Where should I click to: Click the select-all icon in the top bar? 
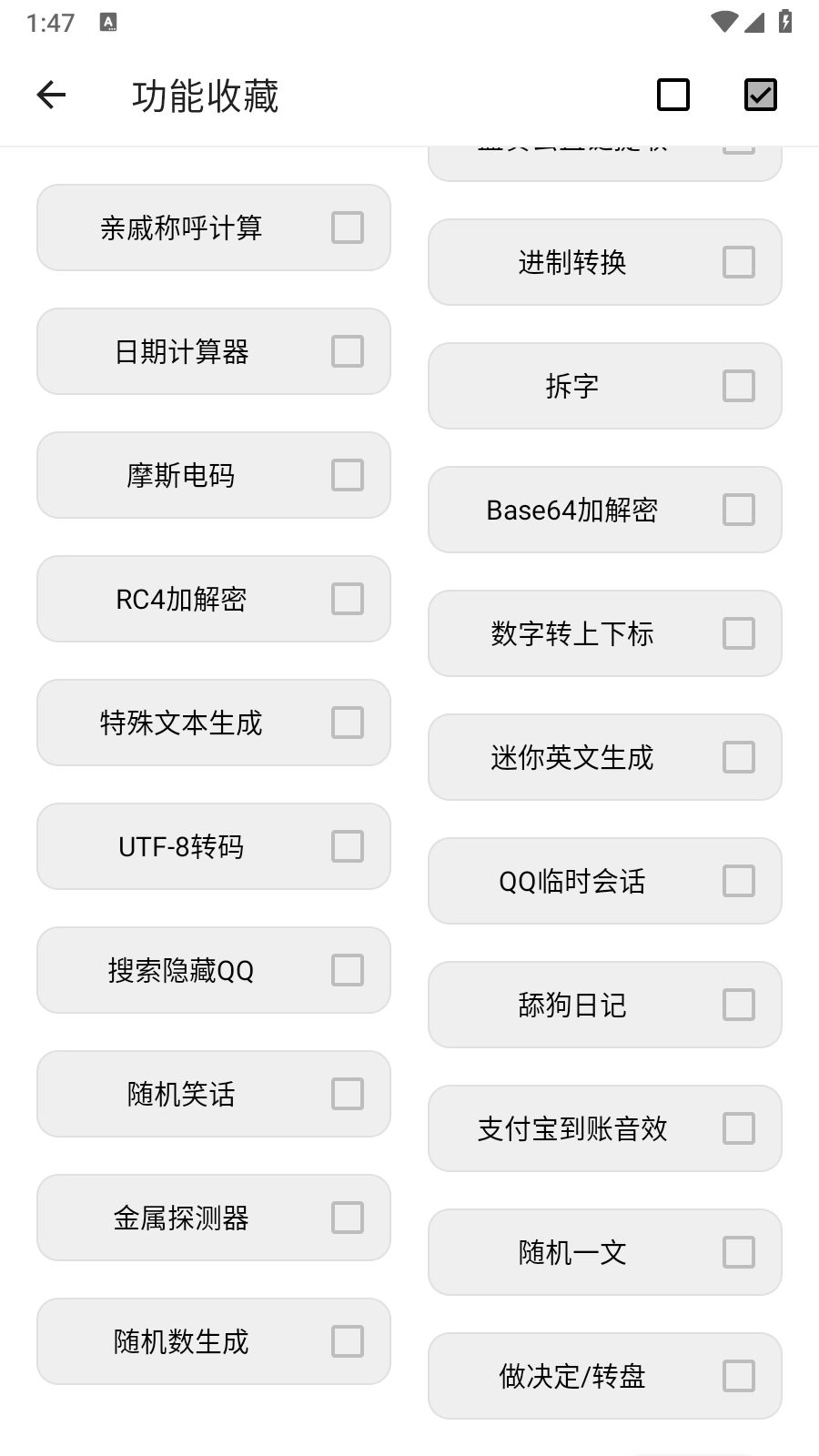coord(760,94)
